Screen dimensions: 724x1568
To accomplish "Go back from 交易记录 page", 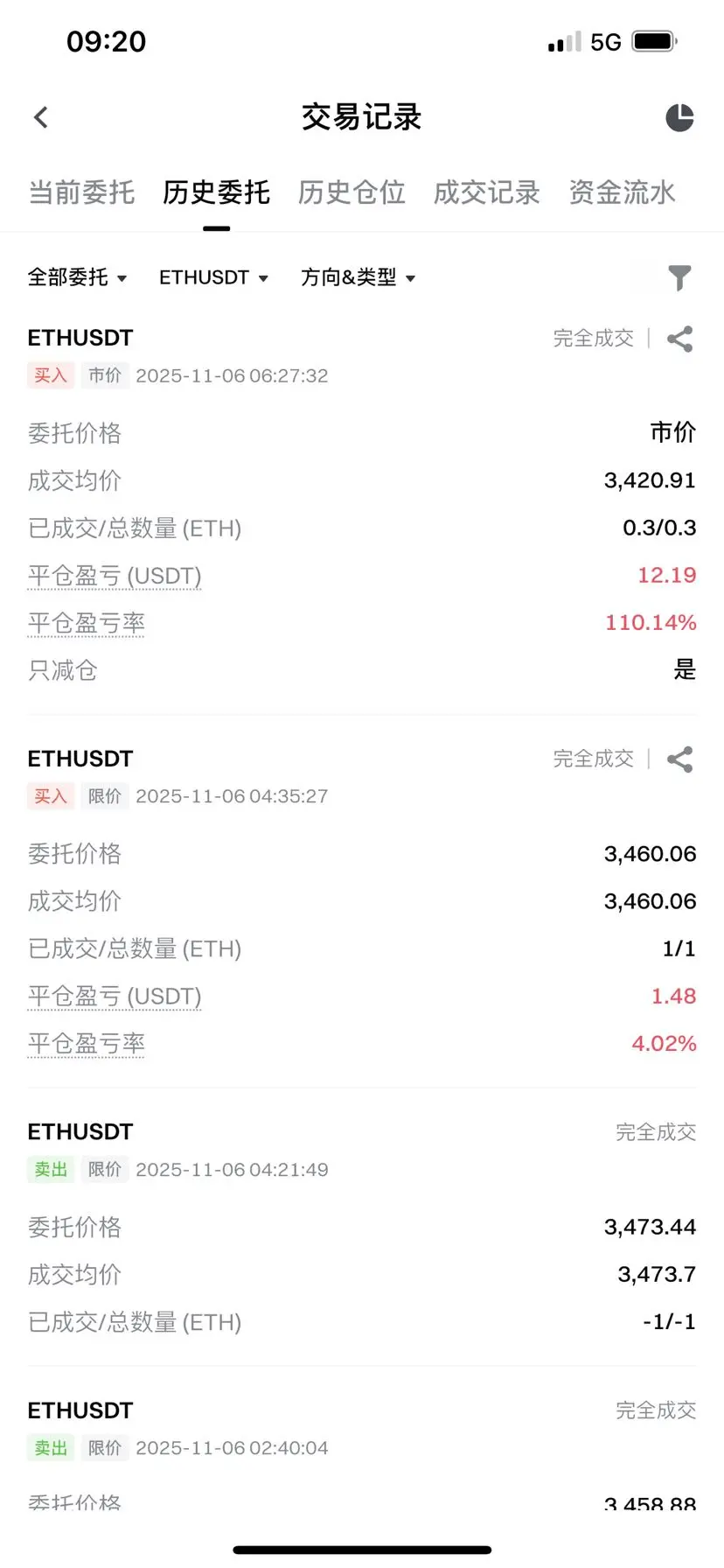I will (41, 117).
